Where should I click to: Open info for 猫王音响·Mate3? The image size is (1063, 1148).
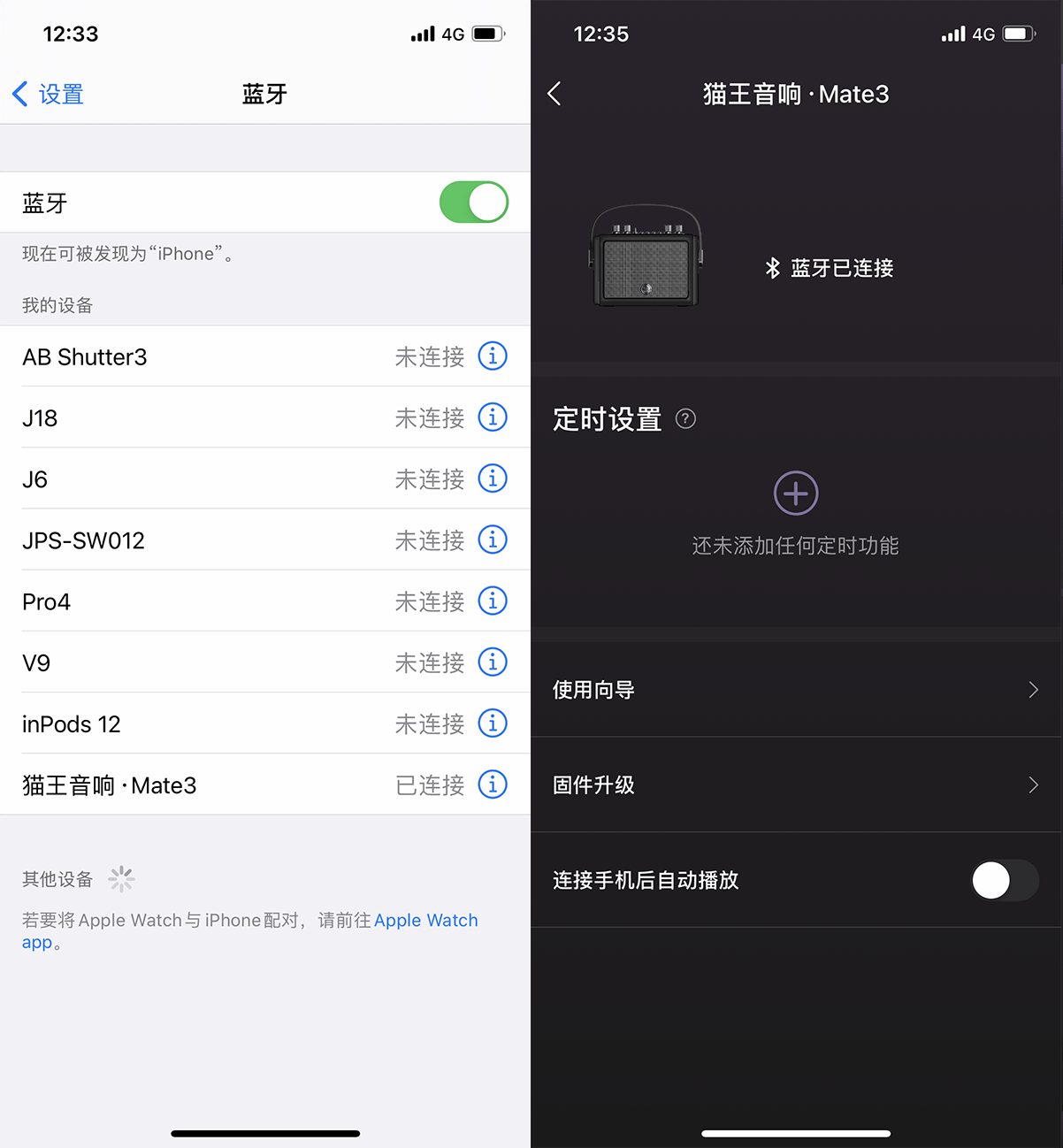click(x=493, y=784)
